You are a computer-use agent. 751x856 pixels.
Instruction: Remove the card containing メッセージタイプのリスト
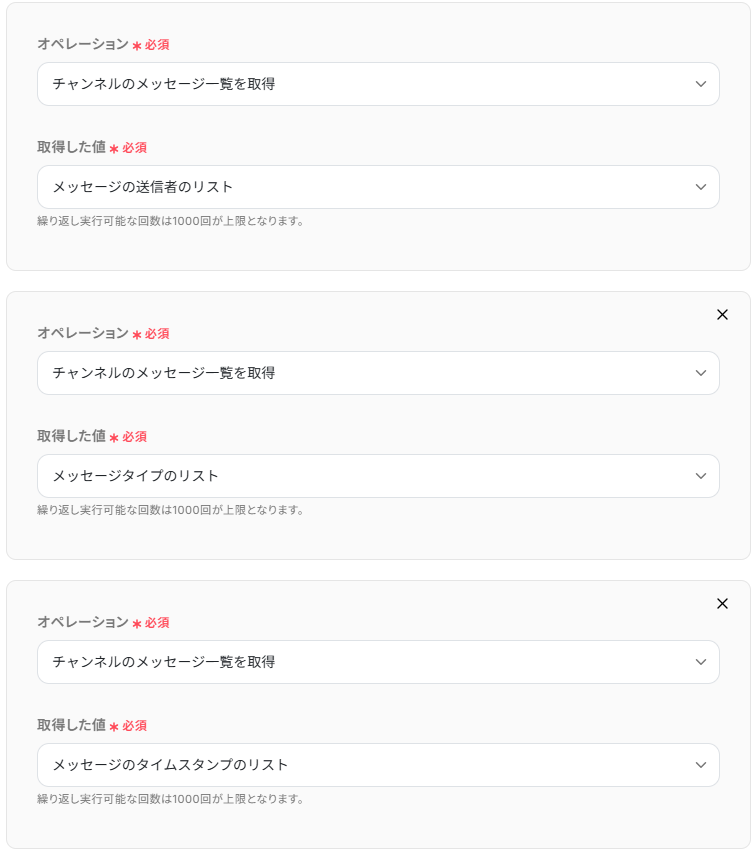point(722,314)
